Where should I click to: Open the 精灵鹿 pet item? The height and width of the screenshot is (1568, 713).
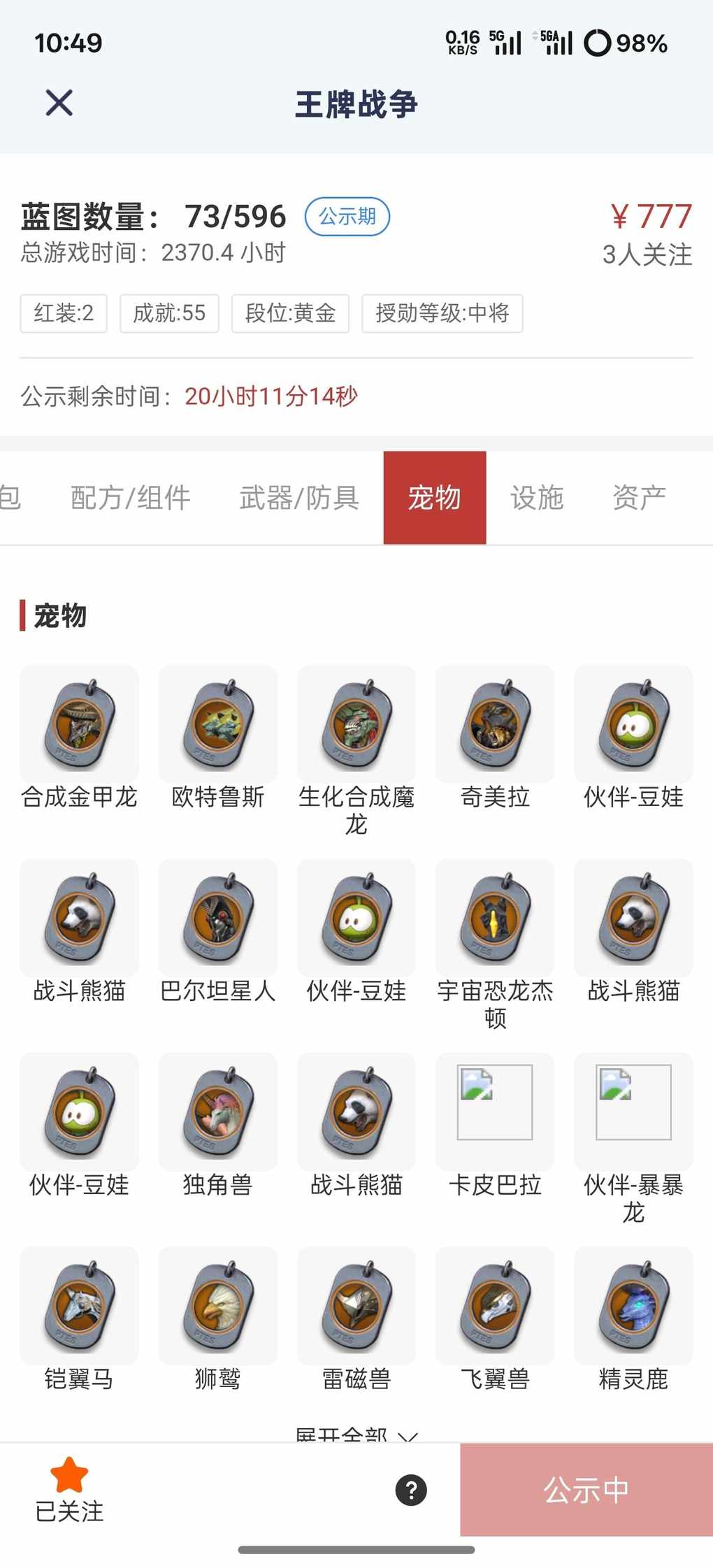pyautogui.click(x=633, y=1306)
